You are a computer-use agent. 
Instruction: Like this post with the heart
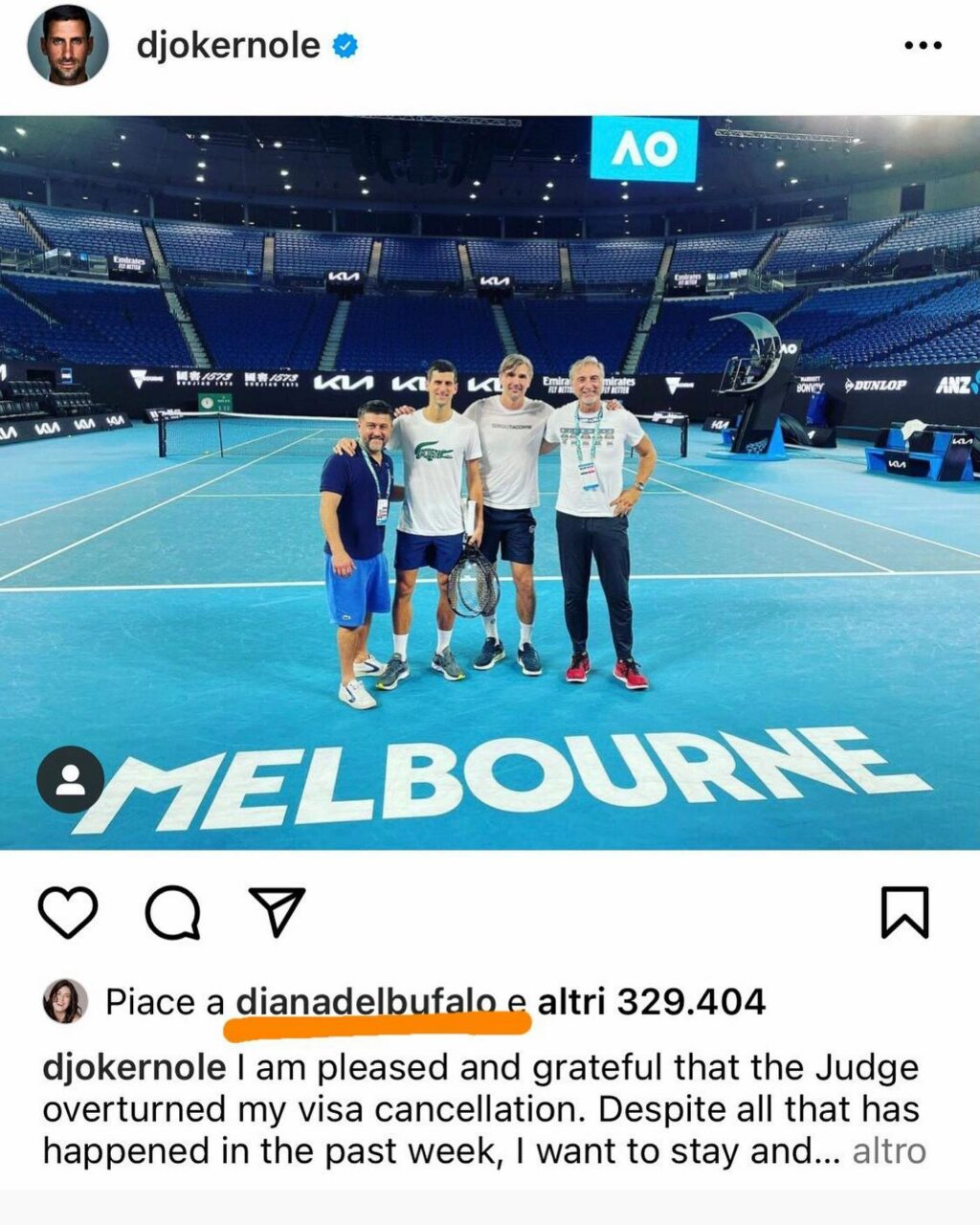(68, 912)
